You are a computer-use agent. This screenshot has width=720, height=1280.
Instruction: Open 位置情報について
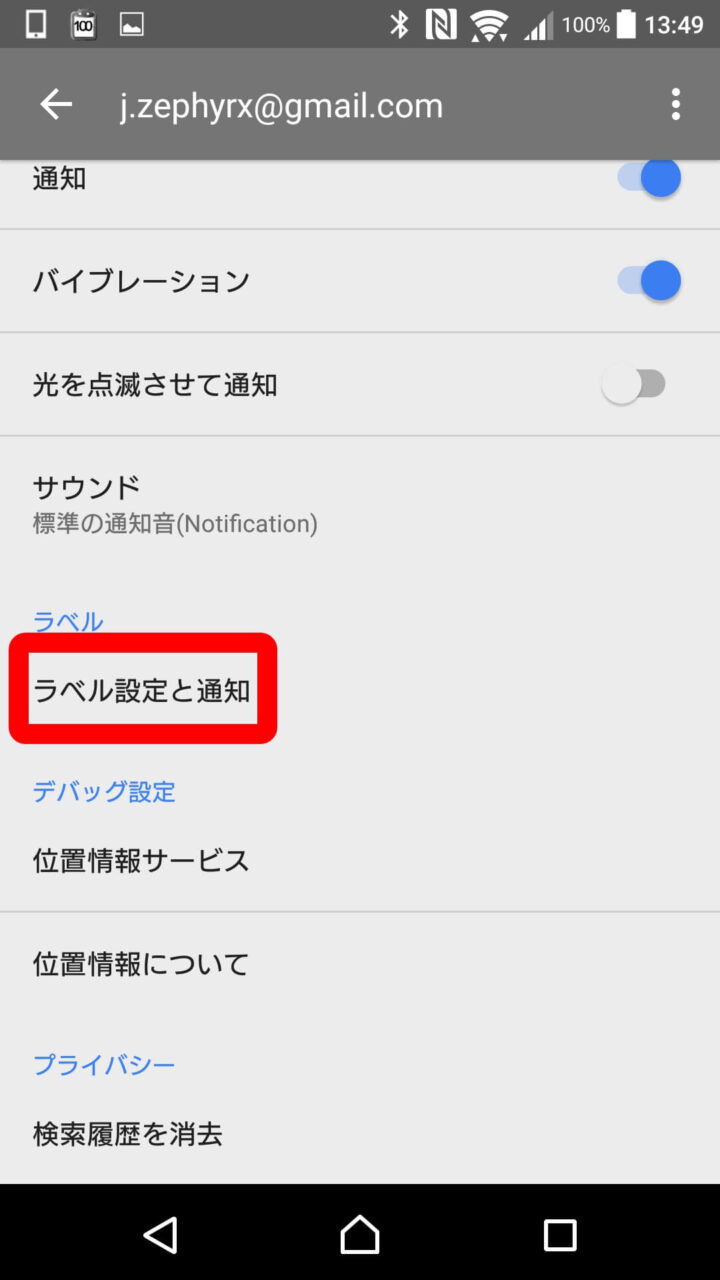click(141, 964)
